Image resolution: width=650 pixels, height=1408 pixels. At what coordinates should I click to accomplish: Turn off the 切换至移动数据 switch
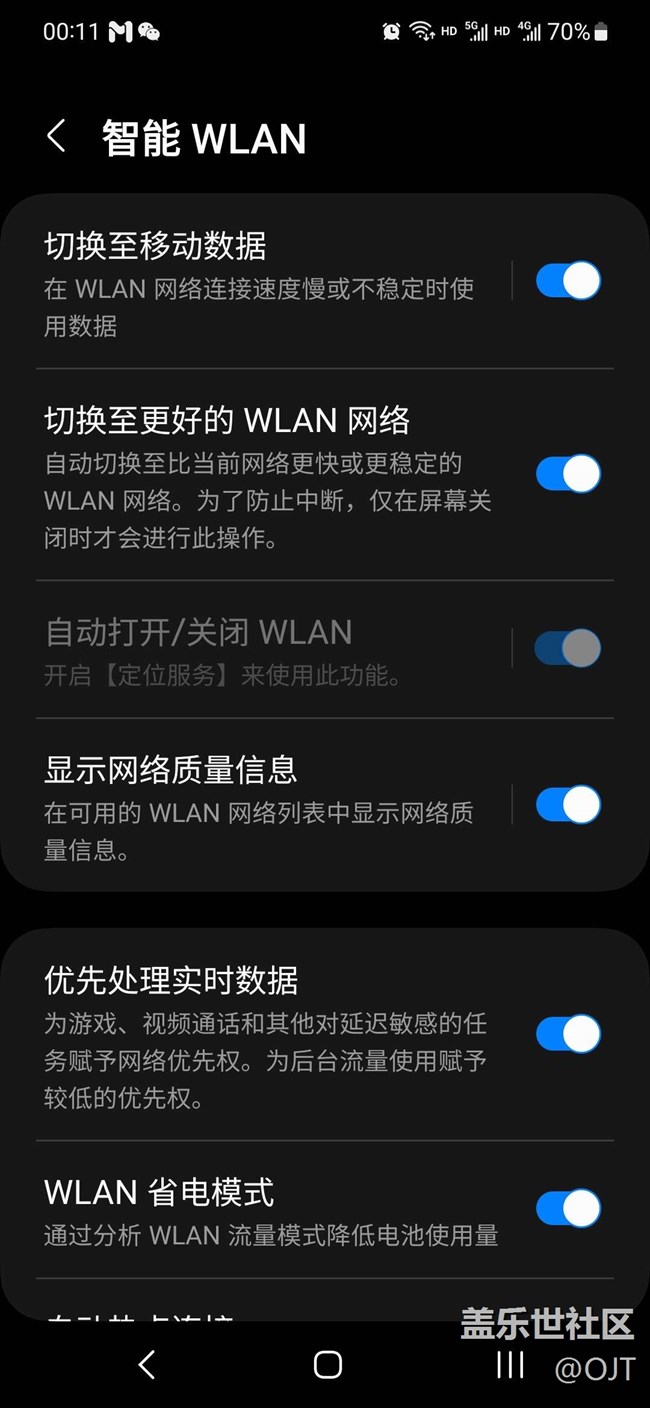click(x=568, y=281)
